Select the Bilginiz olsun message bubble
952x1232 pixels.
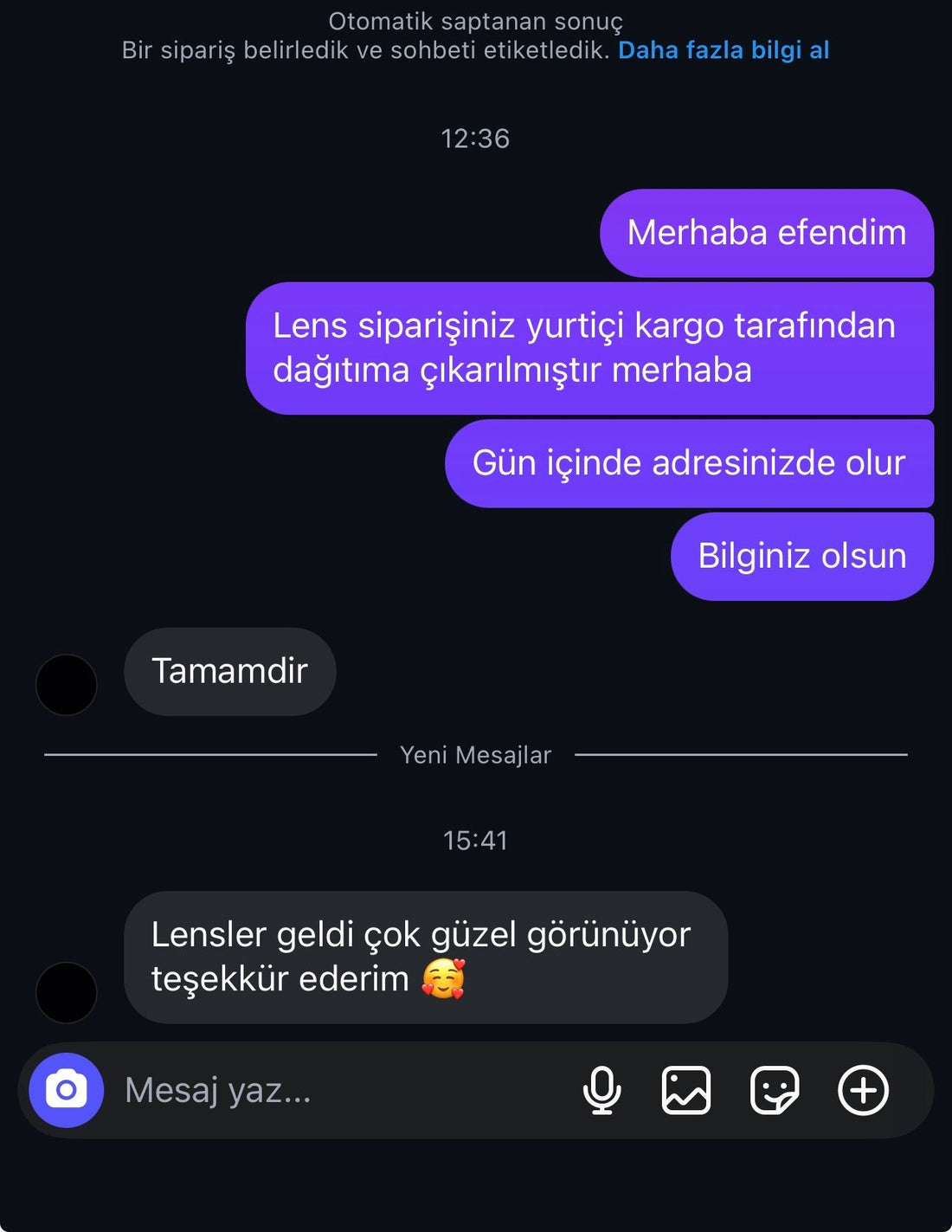(801, 556)
